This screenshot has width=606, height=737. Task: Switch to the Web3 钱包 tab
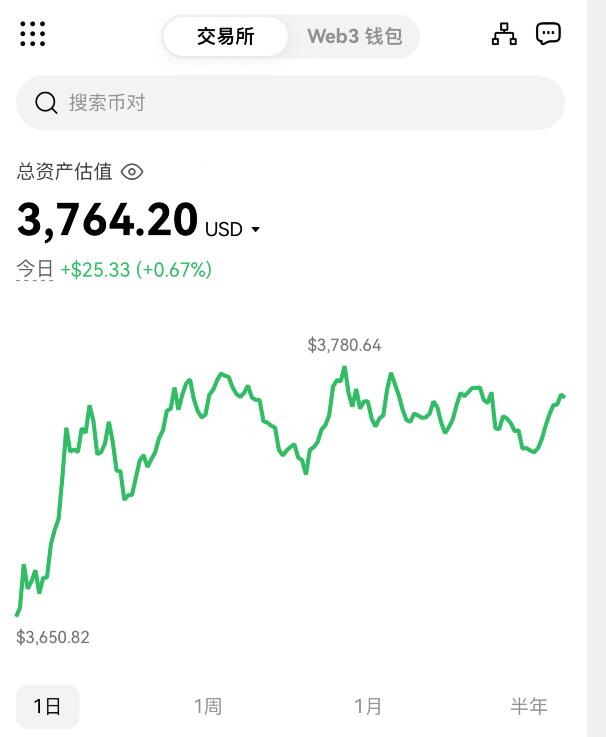point(354,37)
